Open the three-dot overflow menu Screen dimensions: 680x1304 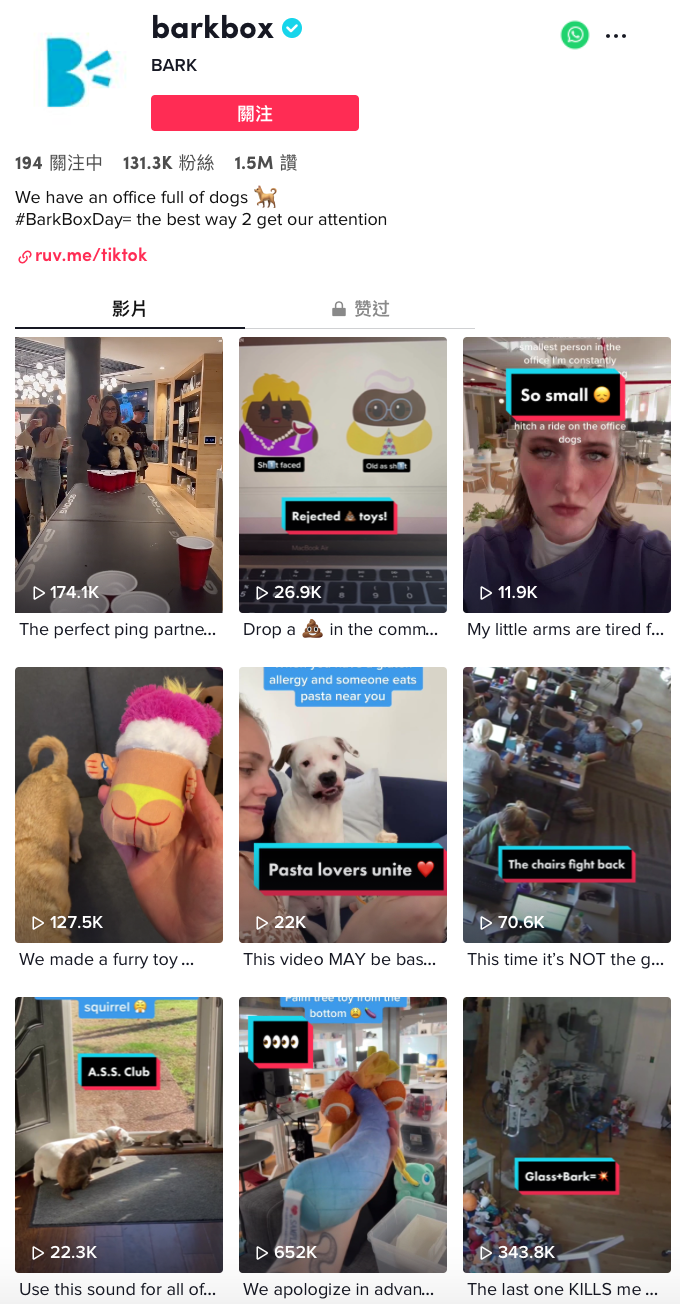[616, 36]
